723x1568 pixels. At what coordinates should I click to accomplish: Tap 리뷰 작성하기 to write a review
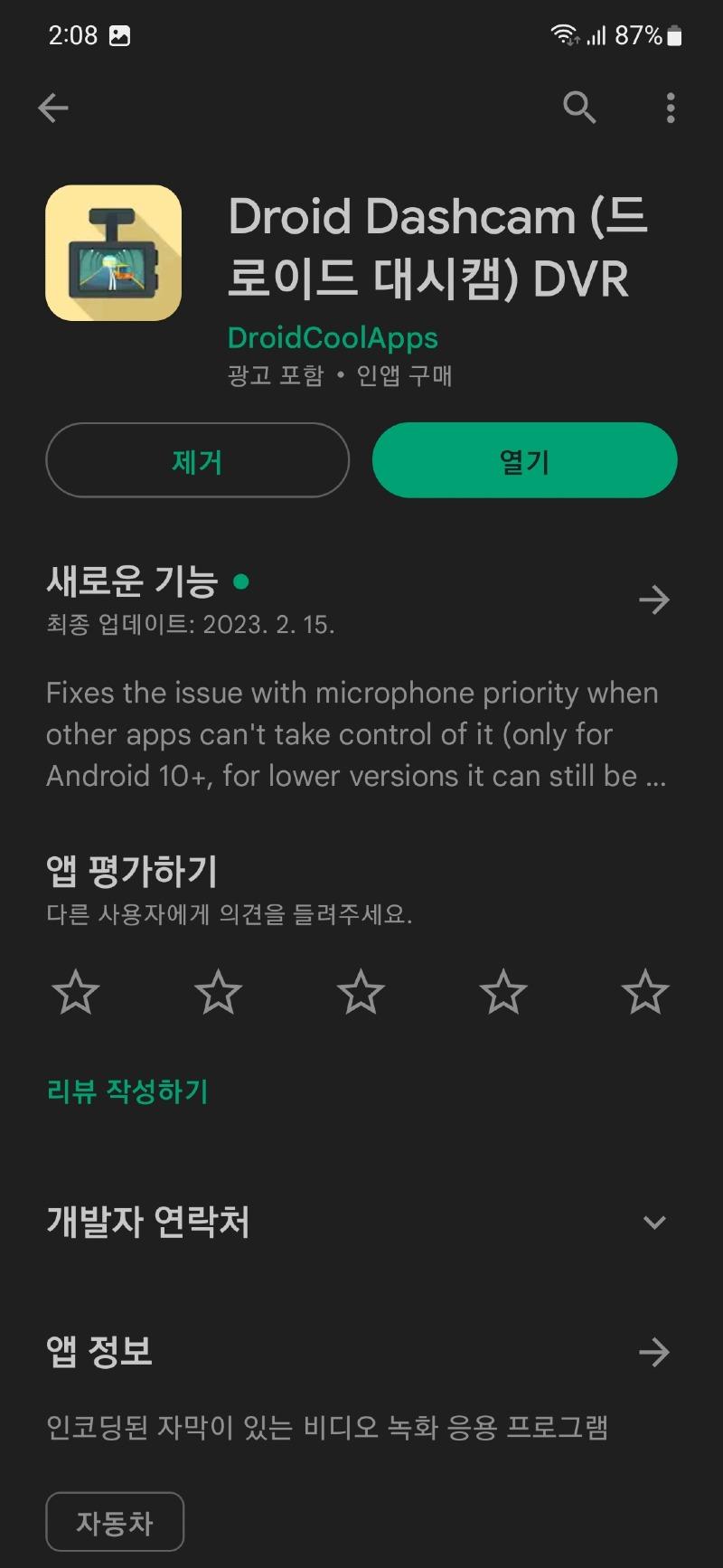point(127,1091)
